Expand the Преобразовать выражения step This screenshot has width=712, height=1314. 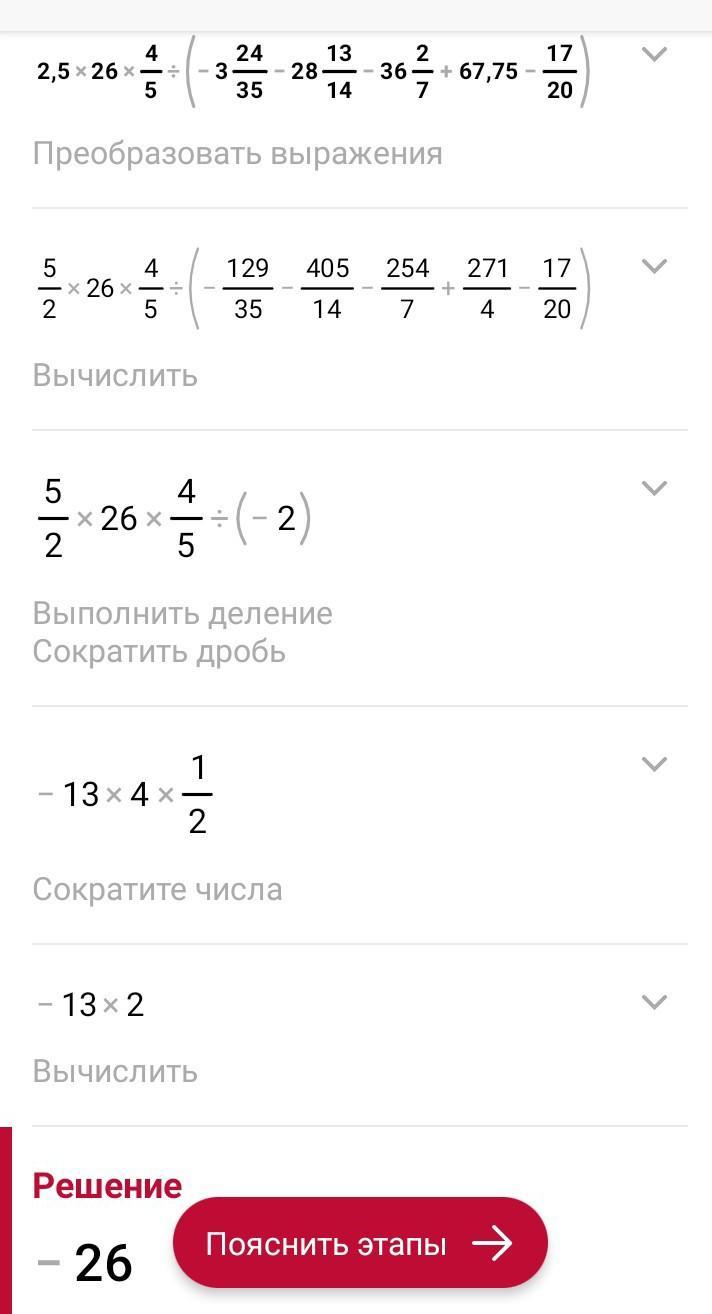click(654, 55)
